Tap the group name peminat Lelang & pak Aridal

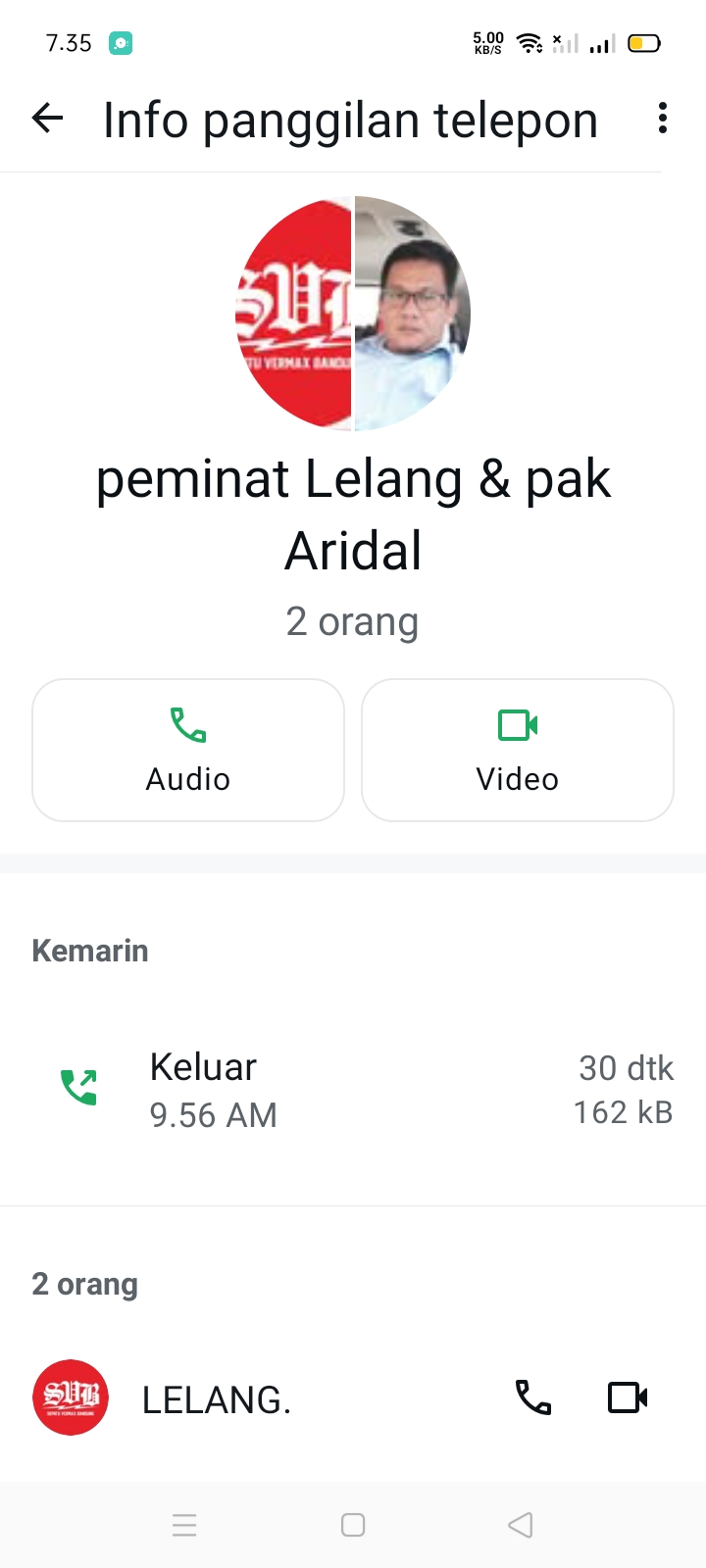click(x=353, y=513)
